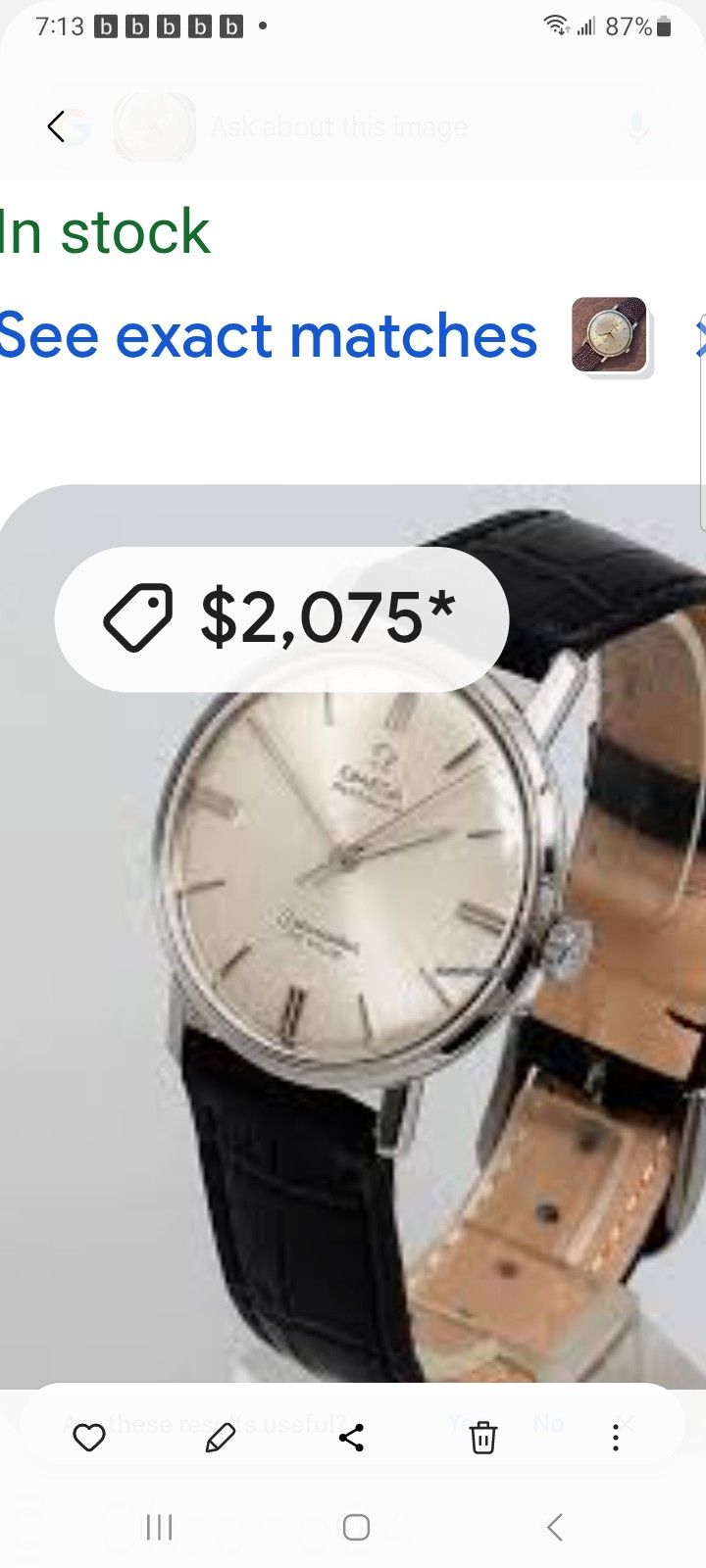
Task: Tap the price tag icon next to $2,075
Action: click(139, 616)
